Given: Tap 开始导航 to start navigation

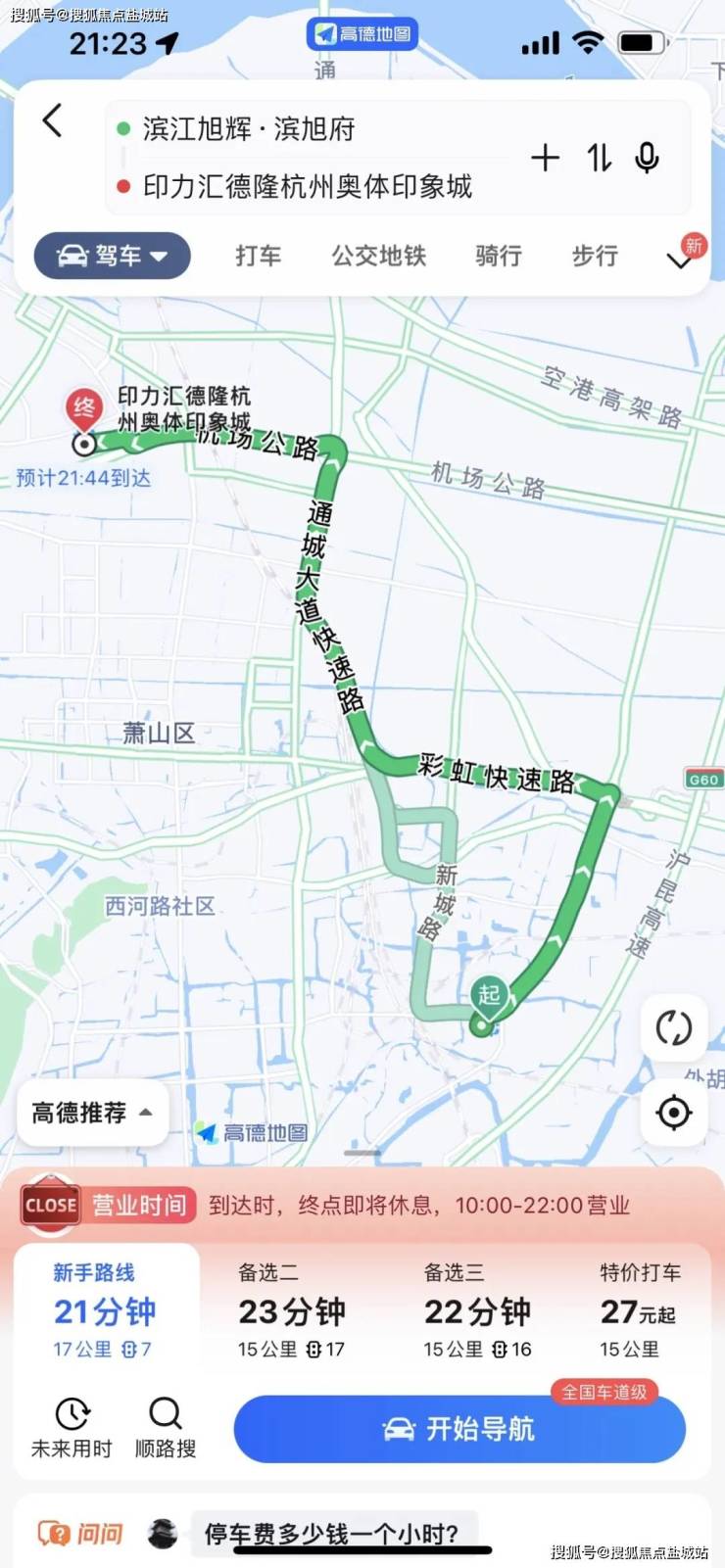Looking at the screenshot, I should click(459, 1429).
